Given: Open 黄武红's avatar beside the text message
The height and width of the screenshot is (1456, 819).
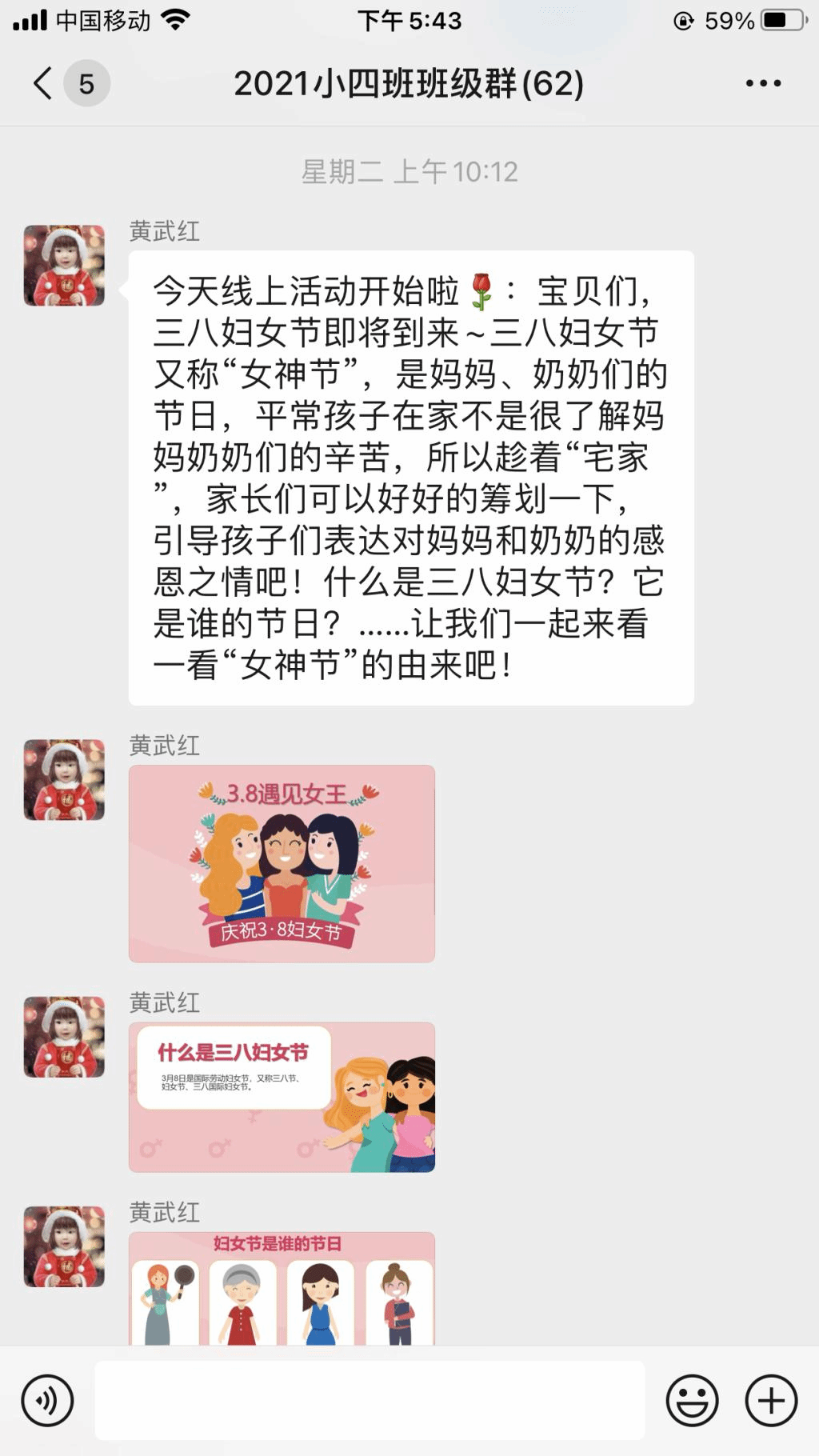Looking at the screenshot, I should click(64, 266).
